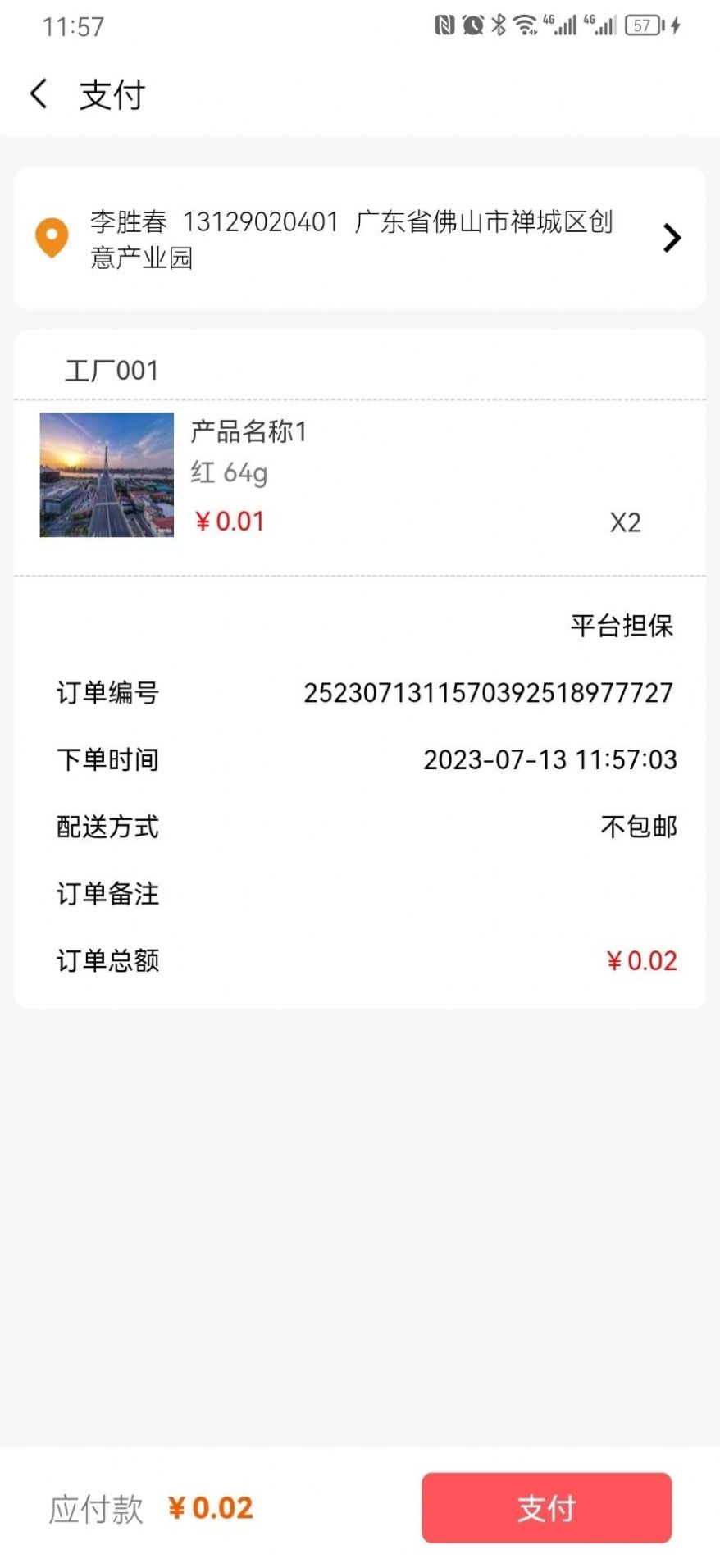Tap the 平台担保 guarantee label
This screenshot has height=1568, width=720.
coord(622,625)
